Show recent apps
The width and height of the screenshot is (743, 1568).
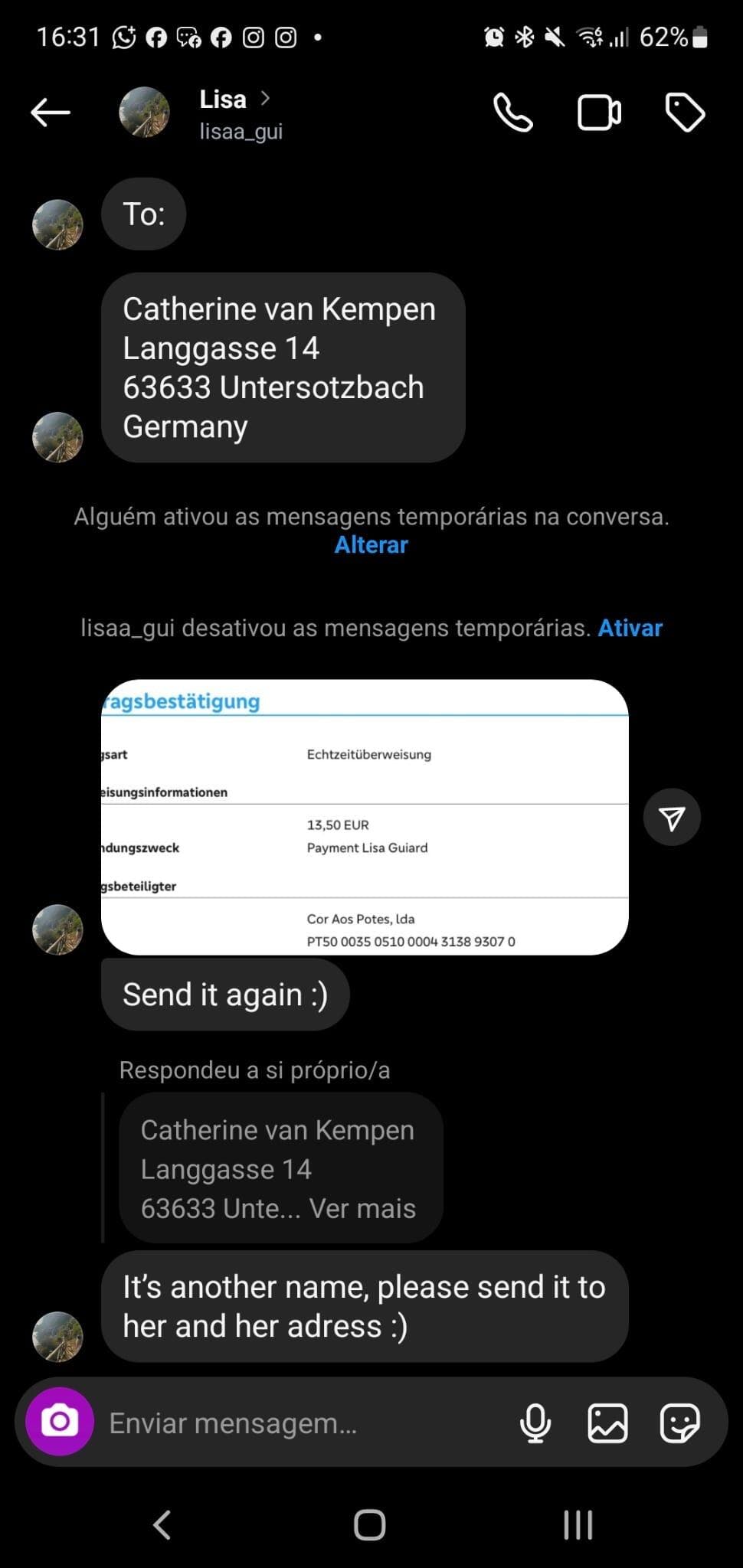578,1524
